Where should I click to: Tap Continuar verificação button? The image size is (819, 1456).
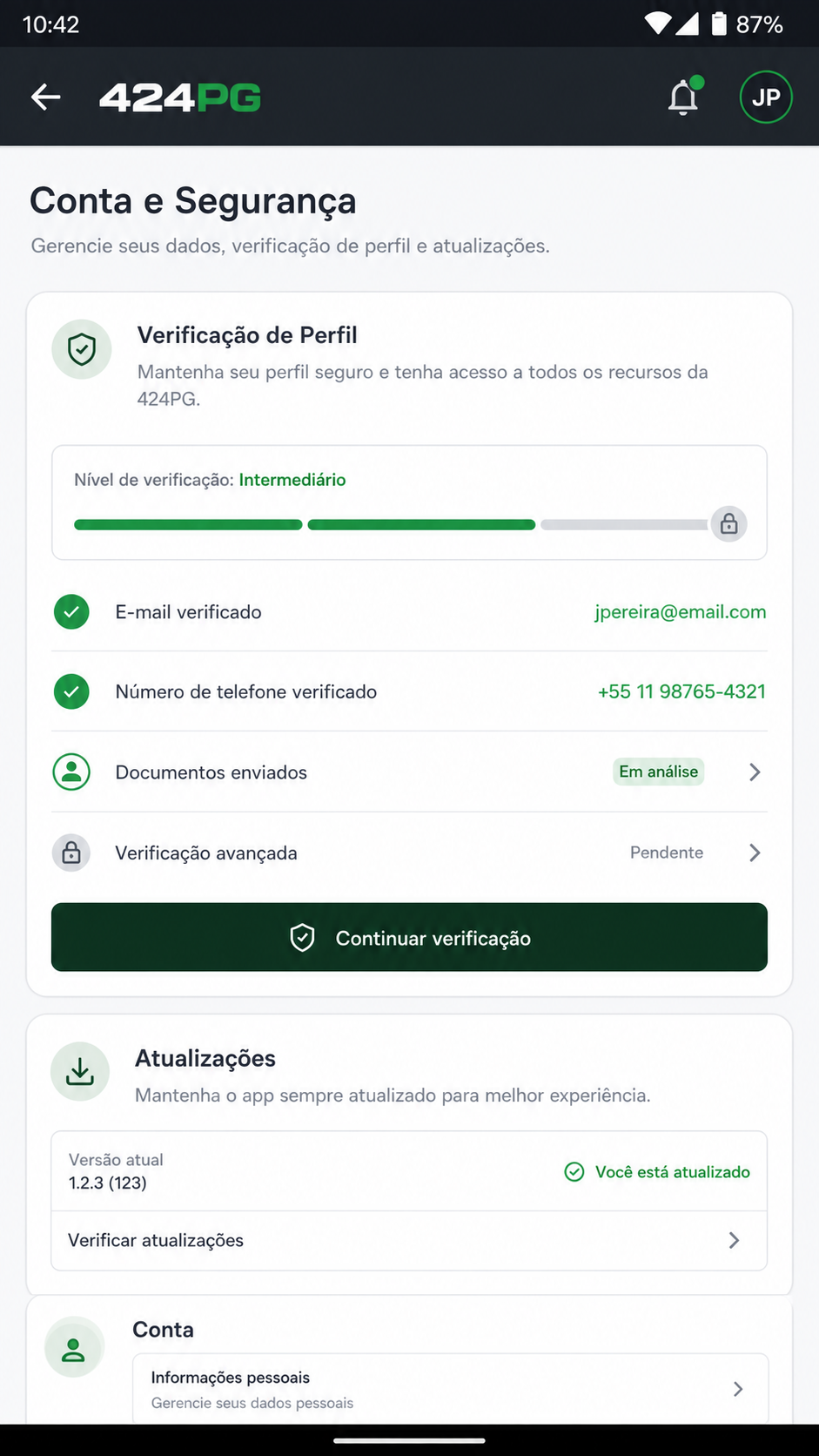coord(409,937)
